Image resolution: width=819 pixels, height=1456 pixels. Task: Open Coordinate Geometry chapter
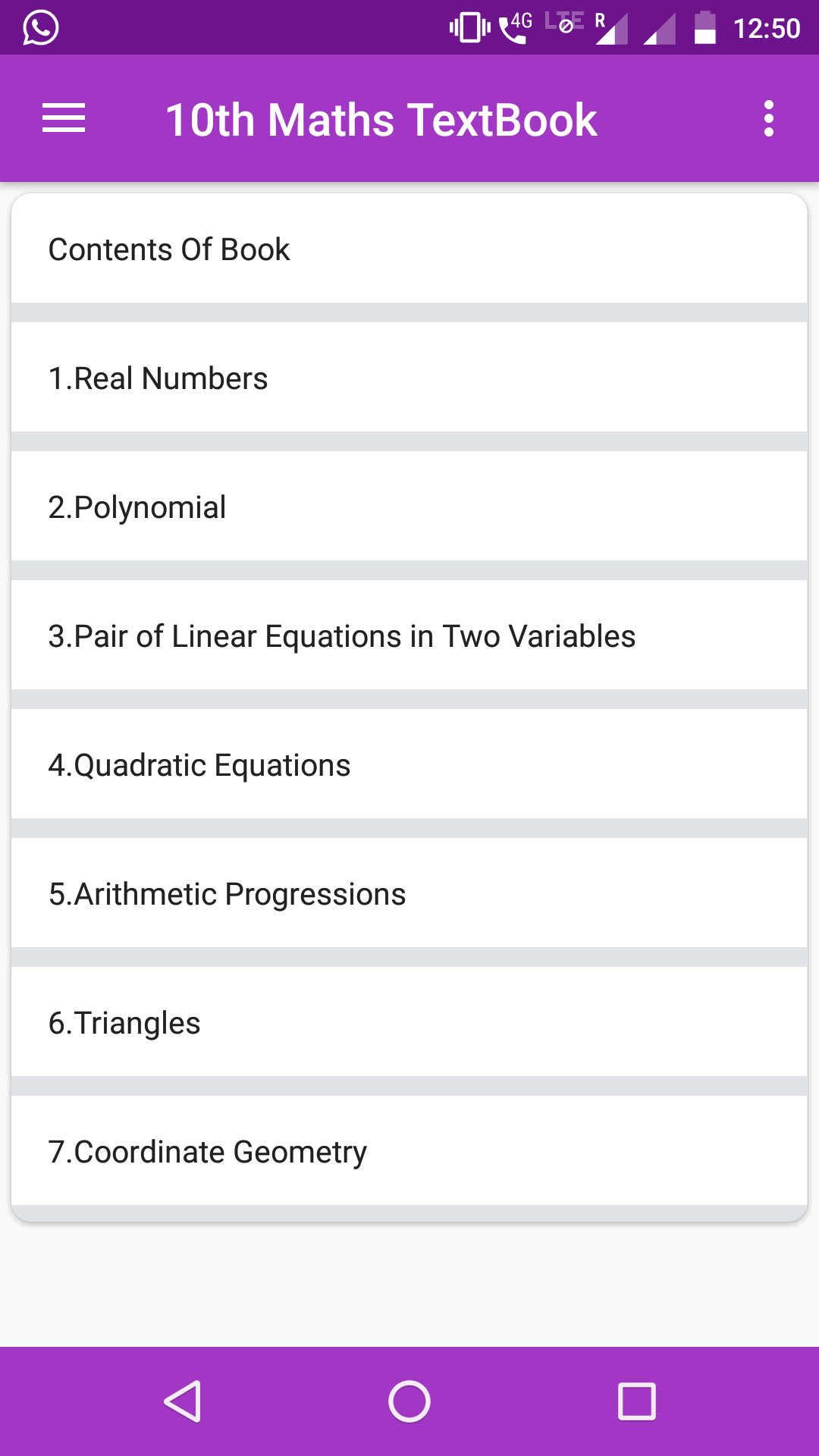point(409,1151)
